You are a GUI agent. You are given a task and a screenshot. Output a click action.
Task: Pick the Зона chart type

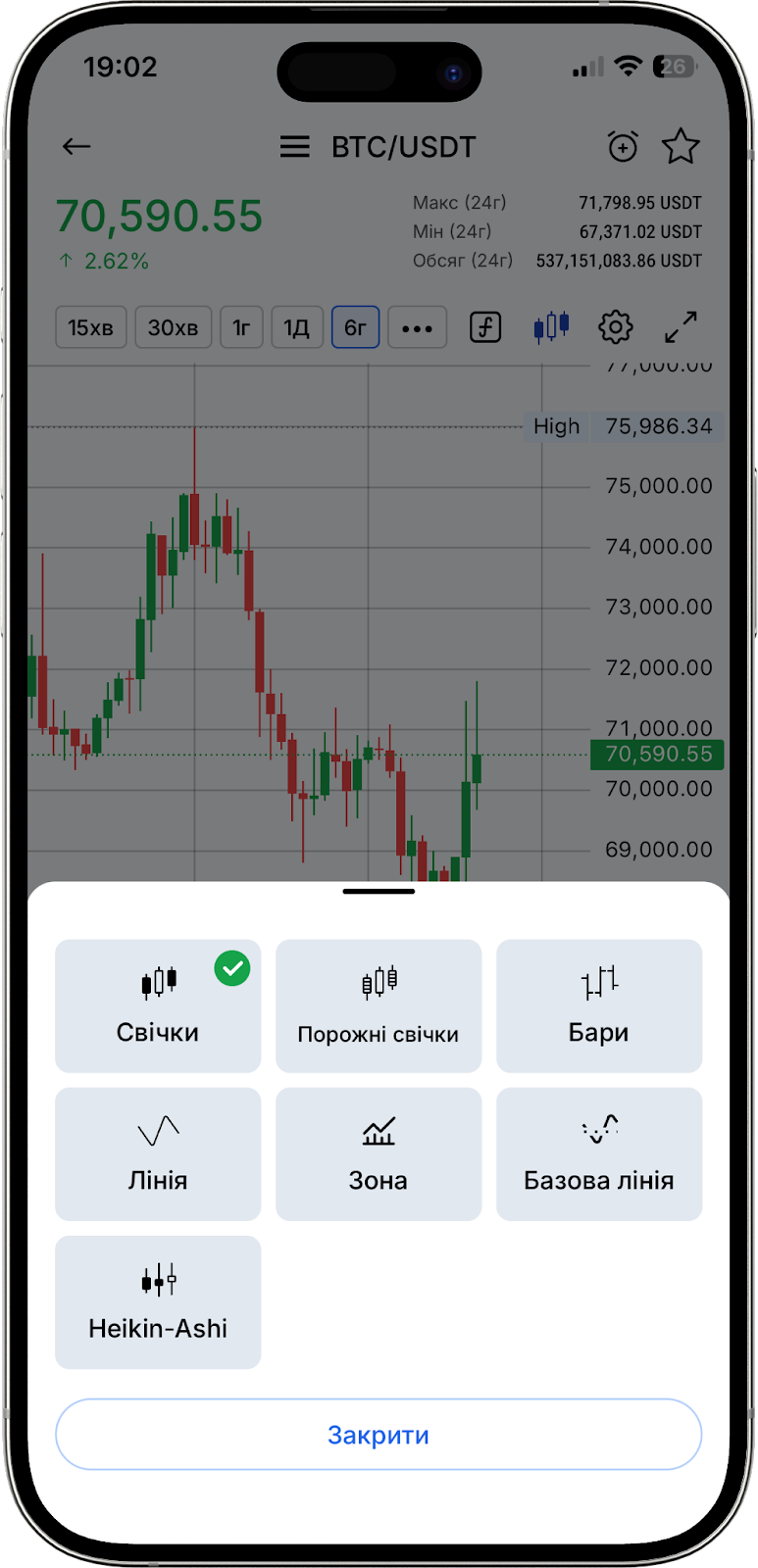(x=379, y=1153)
